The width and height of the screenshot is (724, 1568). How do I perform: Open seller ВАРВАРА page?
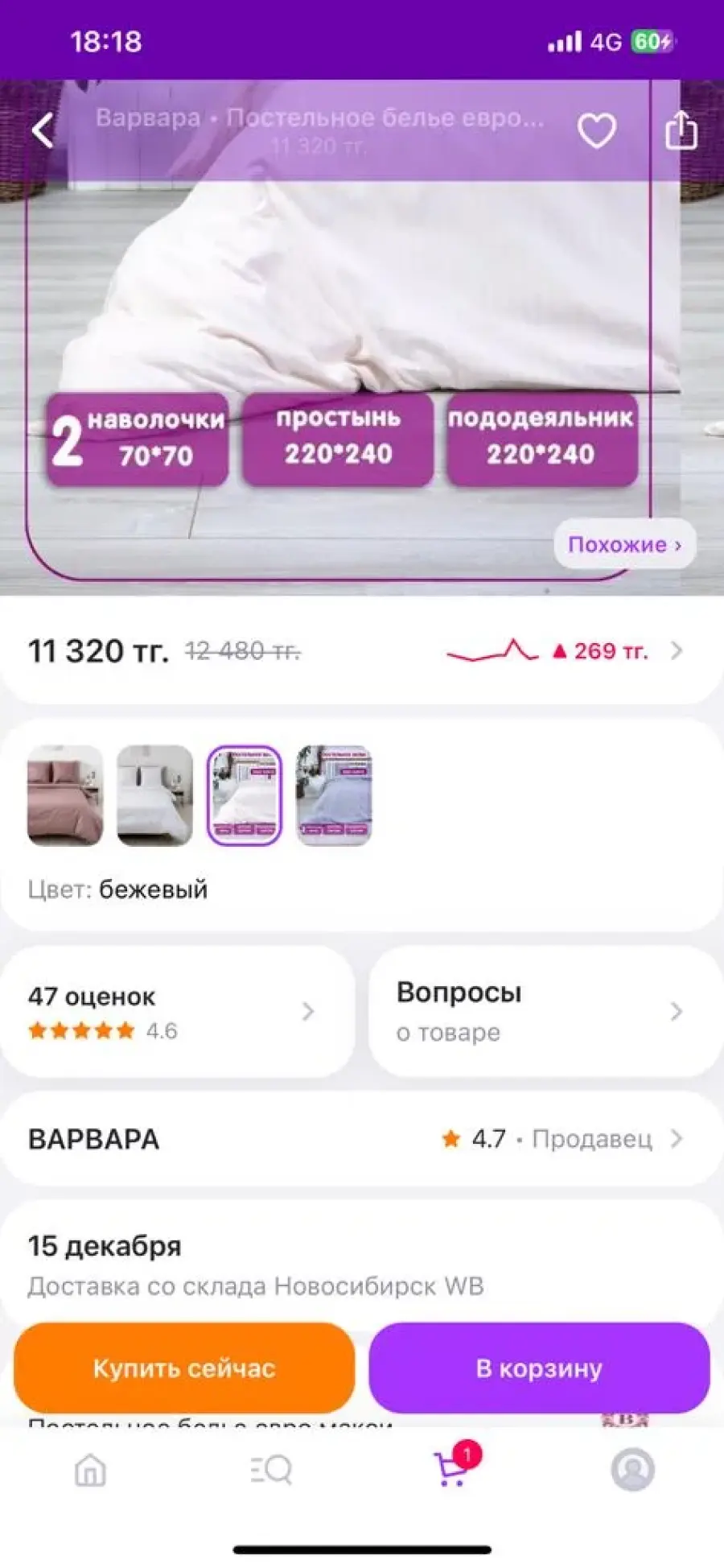pos(362,1138)
